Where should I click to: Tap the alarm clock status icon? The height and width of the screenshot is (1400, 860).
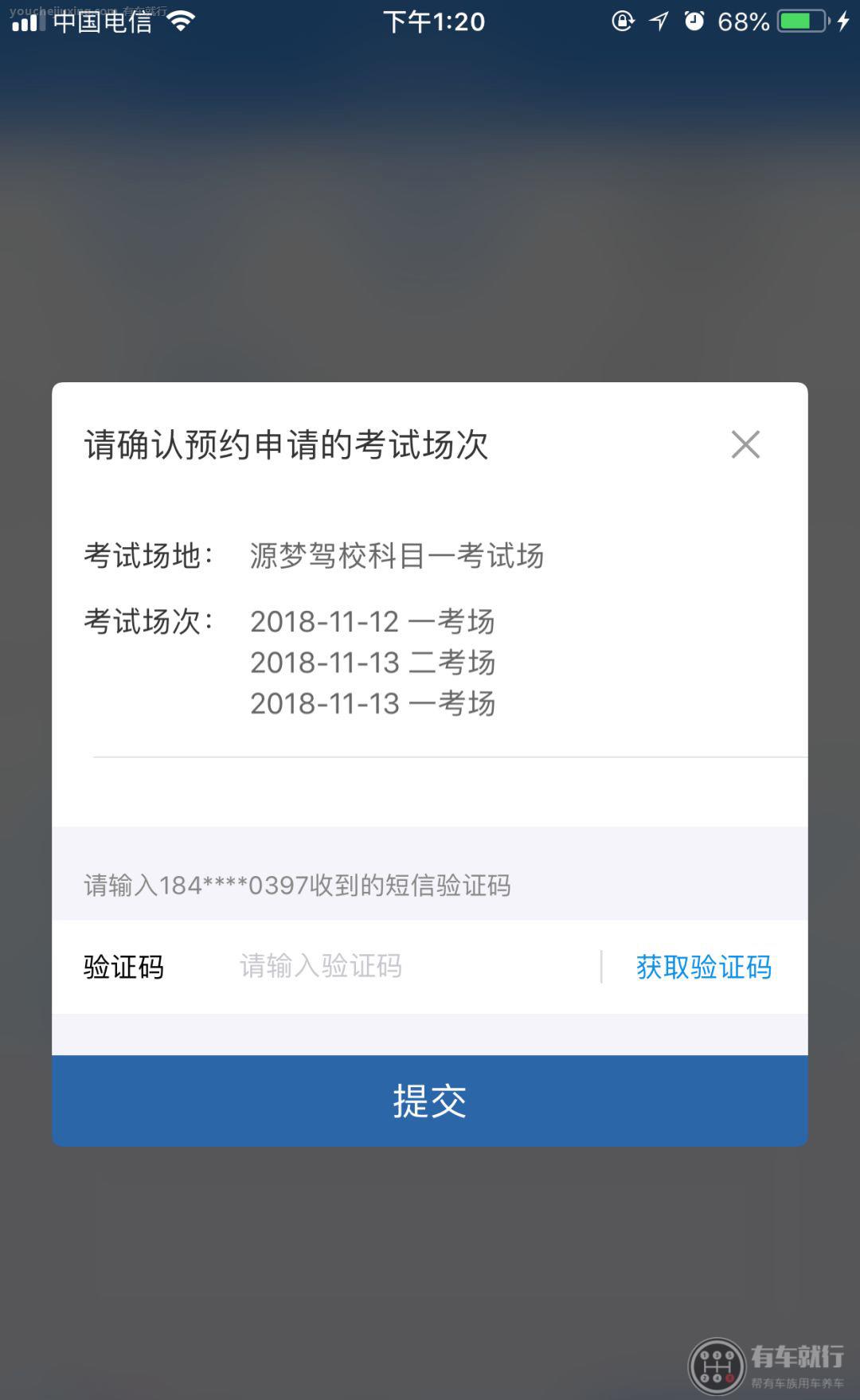pyautogui.click(x=693, y=20)
